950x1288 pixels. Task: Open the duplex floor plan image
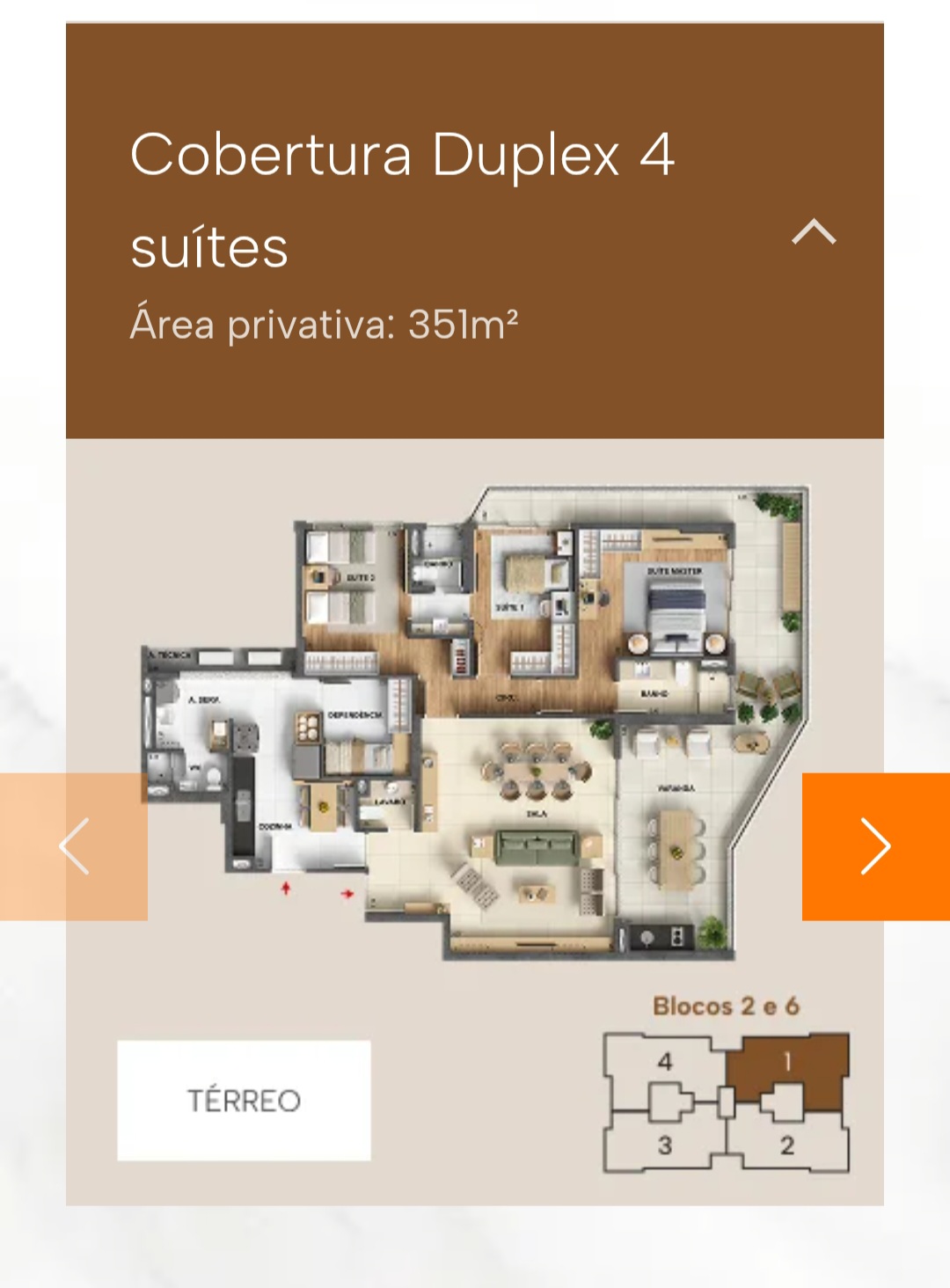(x=475, y=721)
